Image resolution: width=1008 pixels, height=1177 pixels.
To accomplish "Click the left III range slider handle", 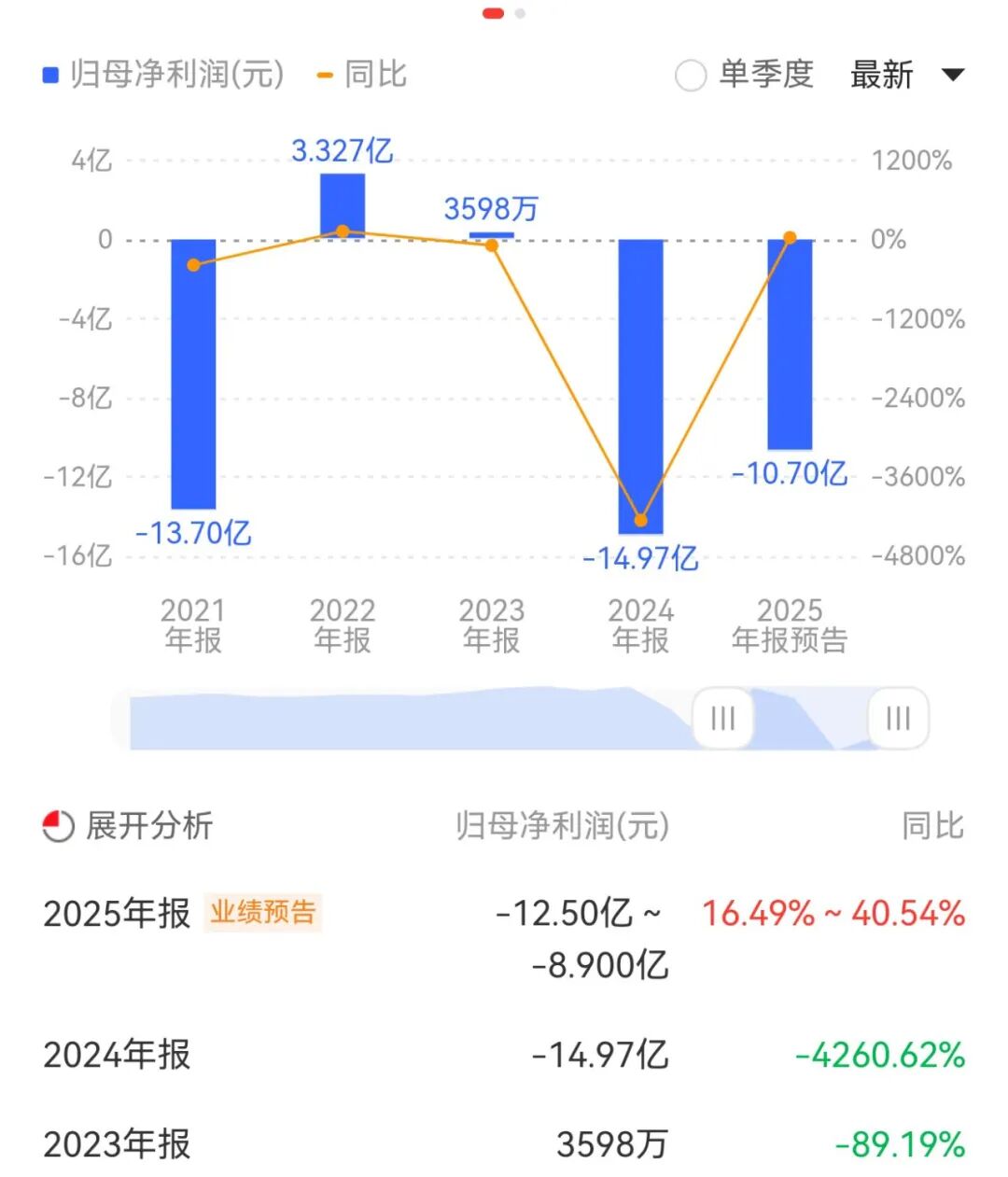I will pos(724,718).
